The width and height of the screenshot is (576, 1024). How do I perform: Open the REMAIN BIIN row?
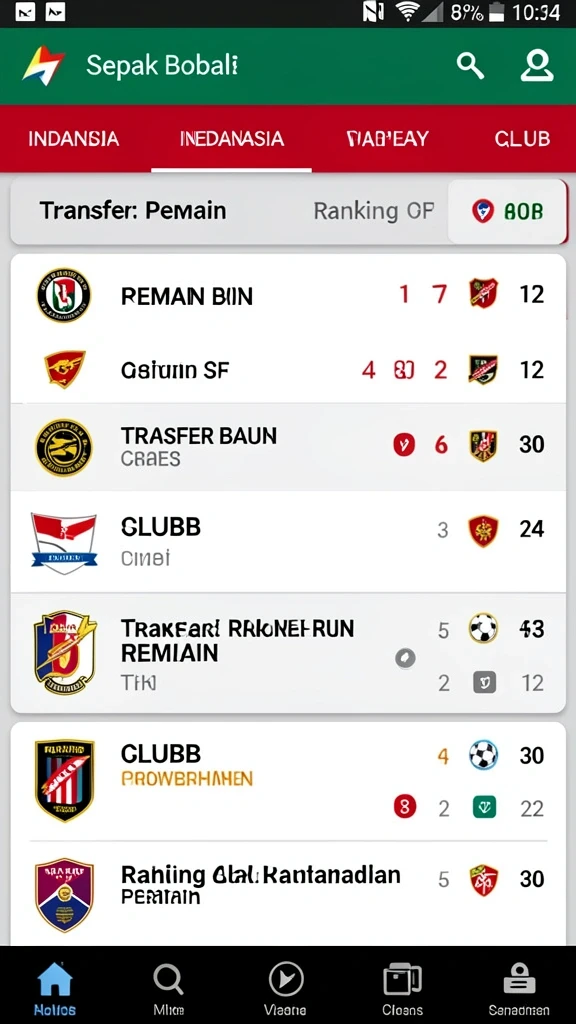[x=288, y=295]
